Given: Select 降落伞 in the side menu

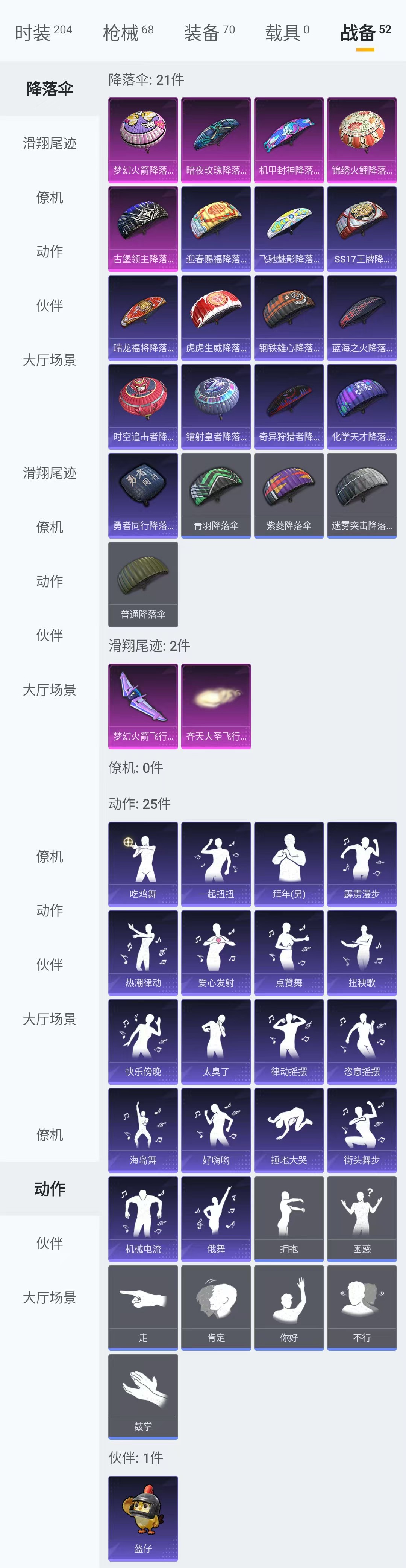Looking at the screenshot, I should click(x=49, y=89).
